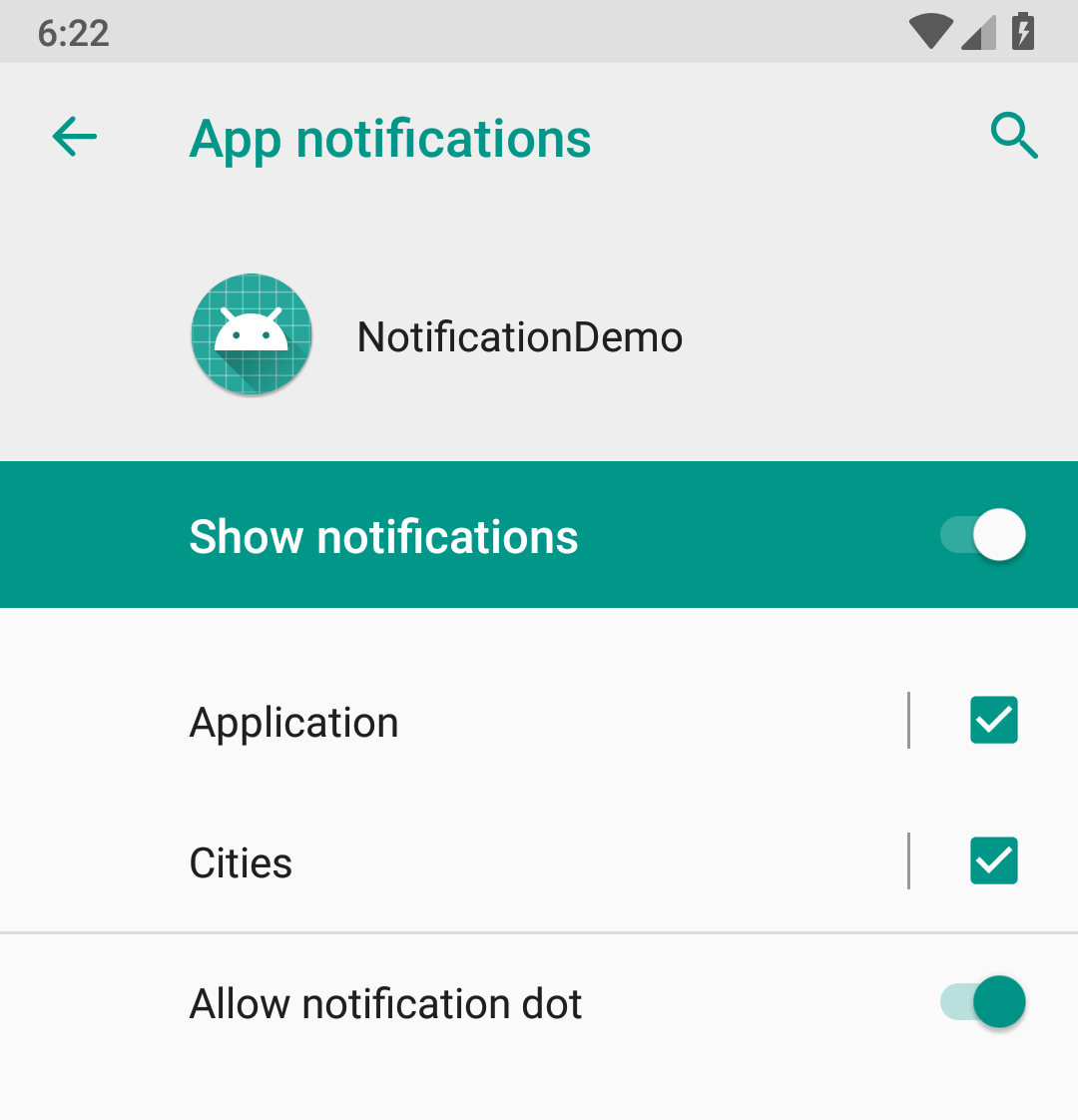Viewport: 1078px width, 1120px height.
Task: Open the Application channel settings
Action: [x=294, y=722]
